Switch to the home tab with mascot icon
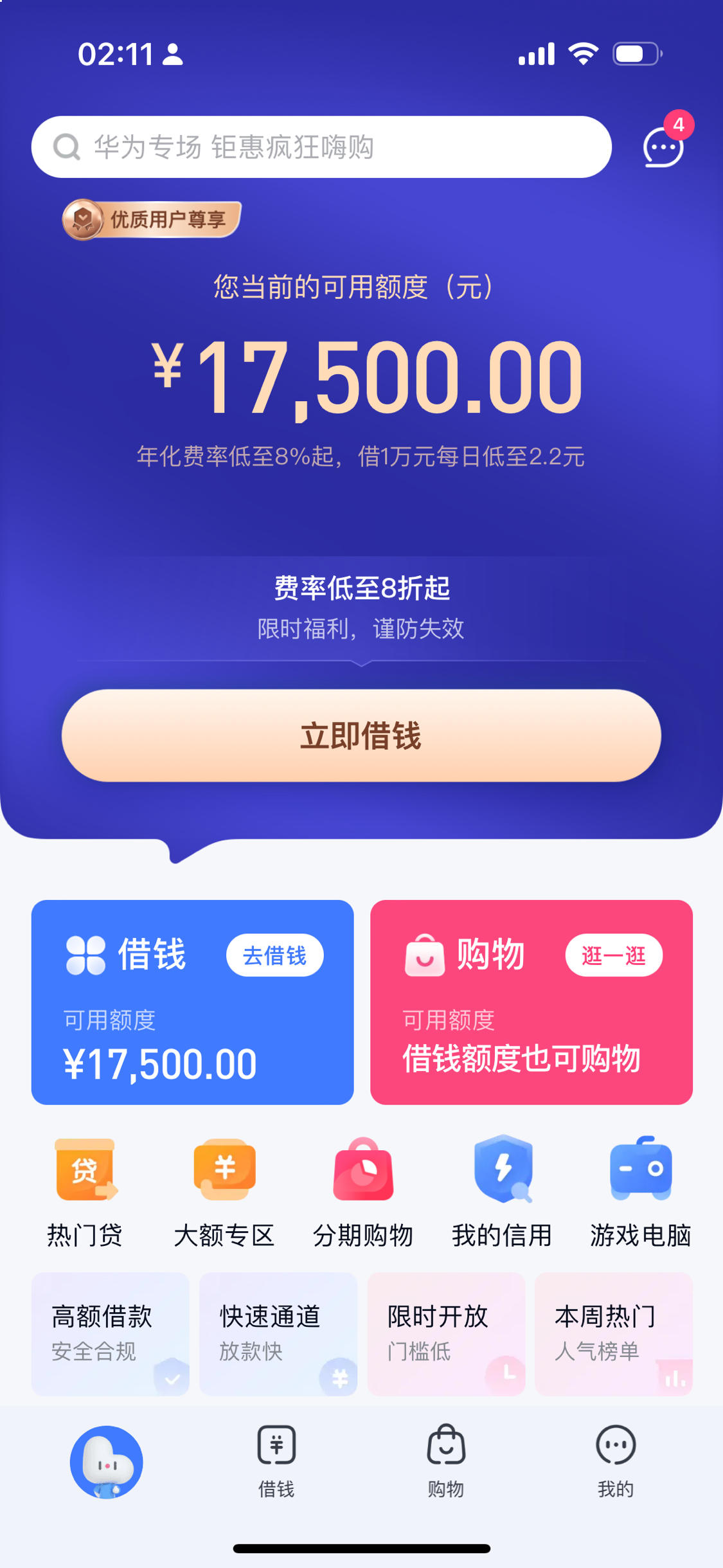Screen dimensions: 723x1568 (x=107, y=1462)
